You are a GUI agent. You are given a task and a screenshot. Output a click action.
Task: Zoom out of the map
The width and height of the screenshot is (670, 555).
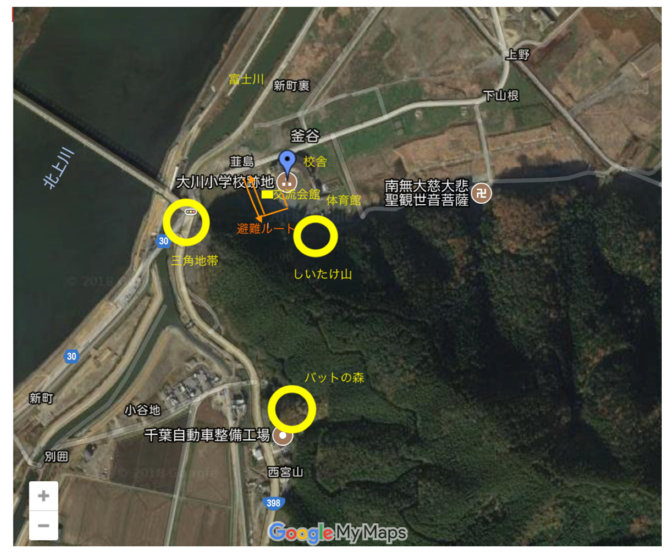coord(44,525)
